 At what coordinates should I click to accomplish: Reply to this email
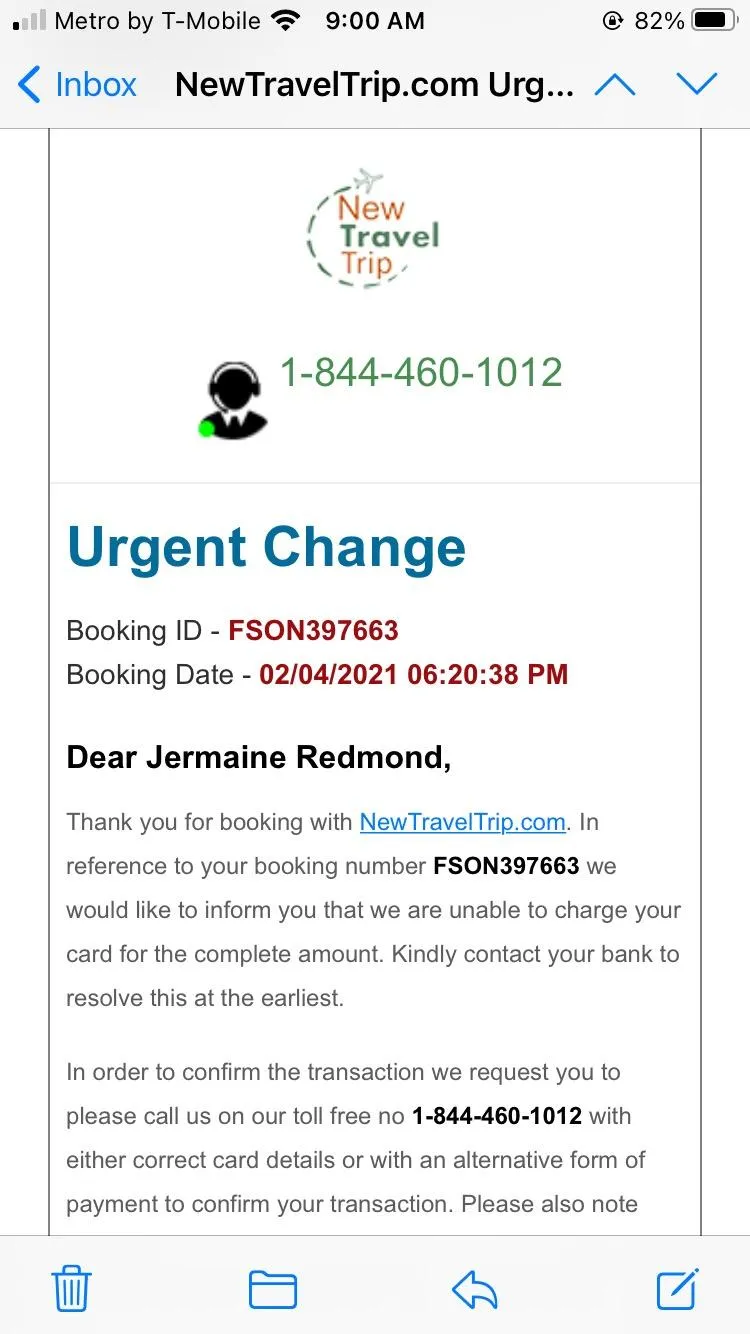coord(475,1290)
